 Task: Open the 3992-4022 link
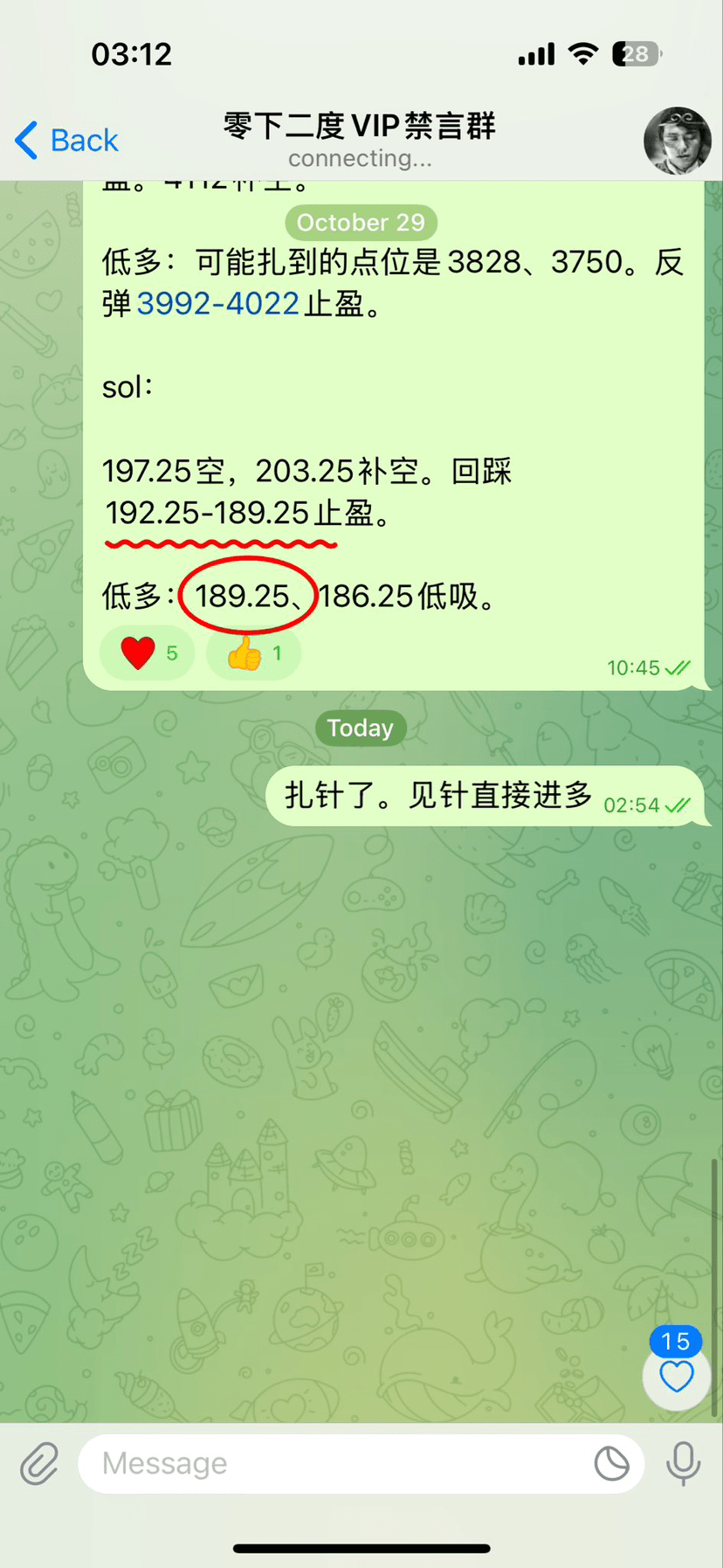tap(218, 304)
